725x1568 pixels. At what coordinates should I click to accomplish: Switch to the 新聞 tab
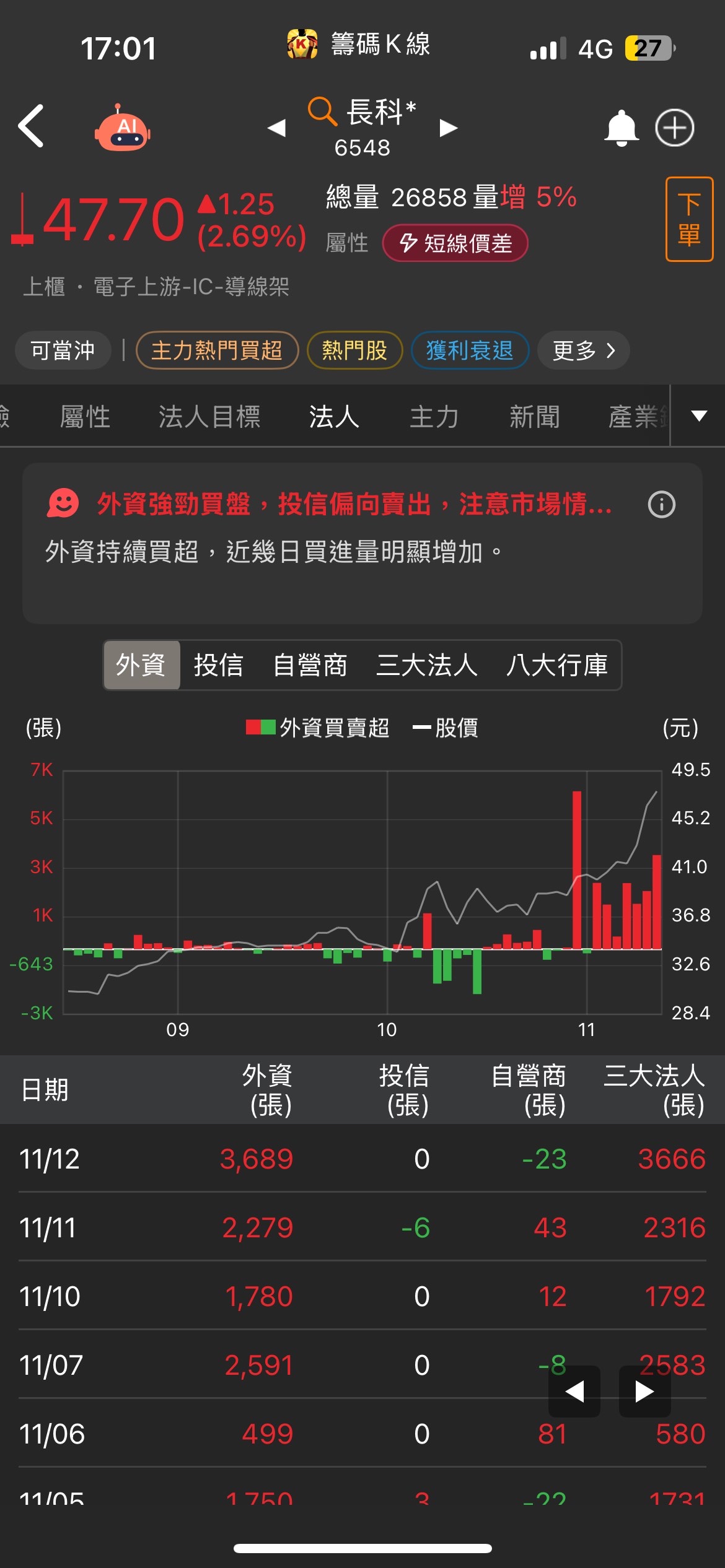point(534,417)
